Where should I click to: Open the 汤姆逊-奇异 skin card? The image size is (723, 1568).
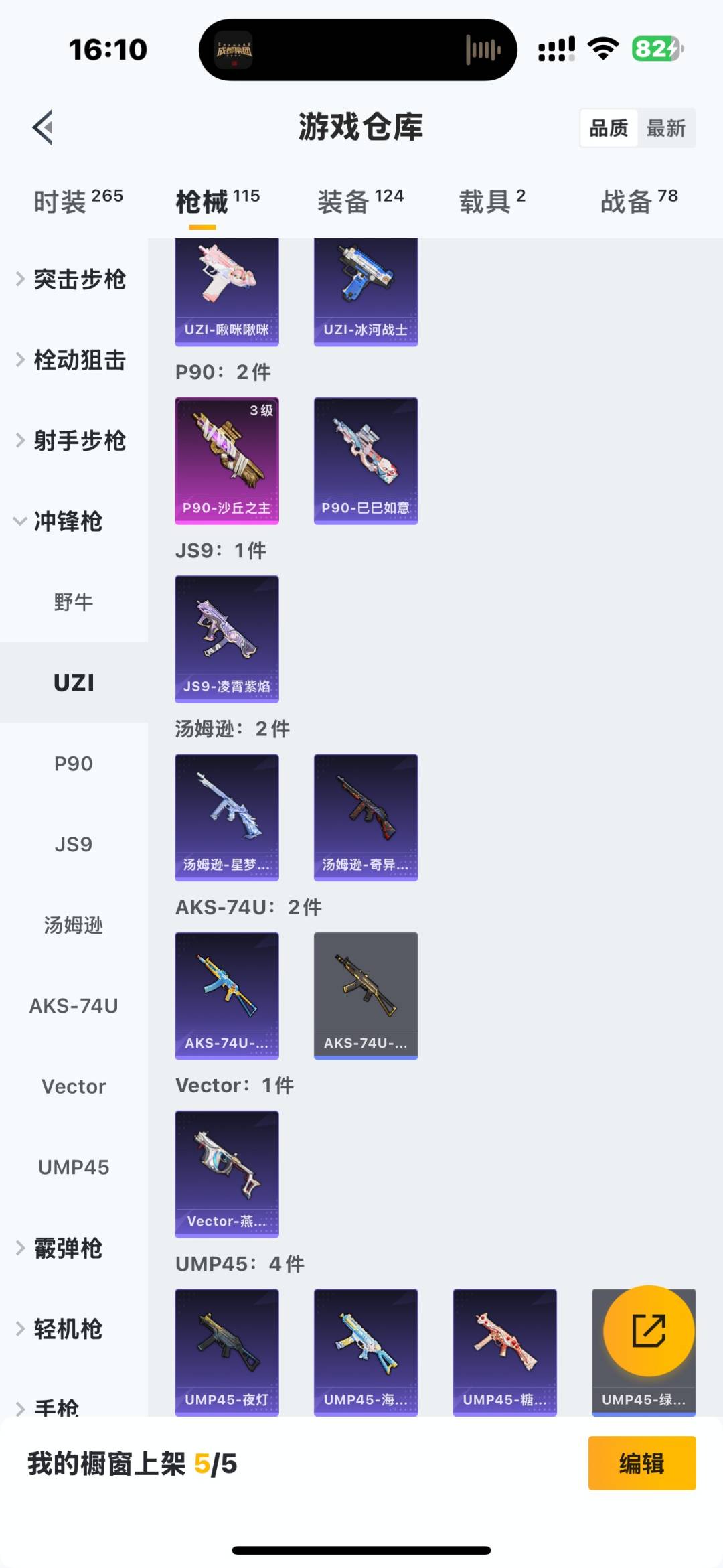[x=366, y=817]
